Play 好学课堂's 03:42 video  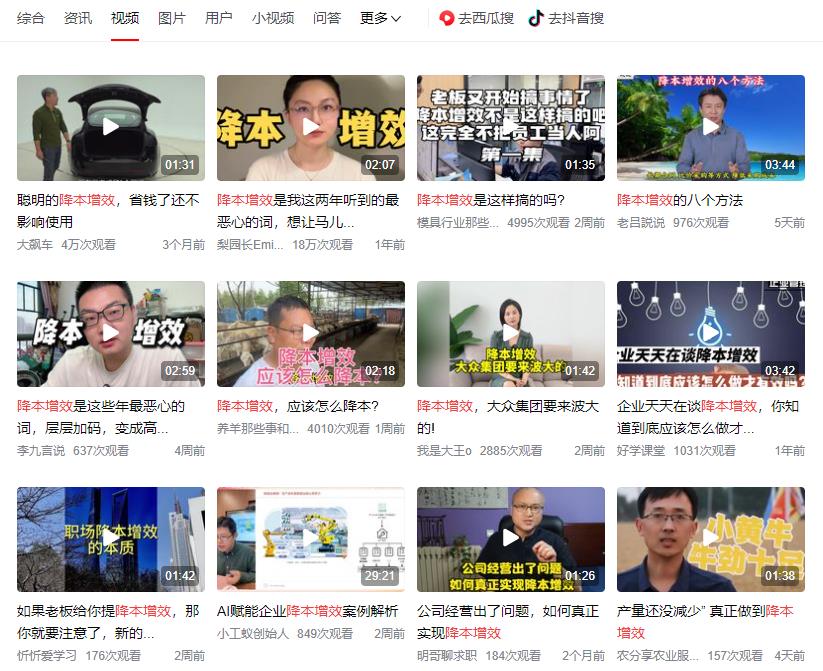coord(710,333)
